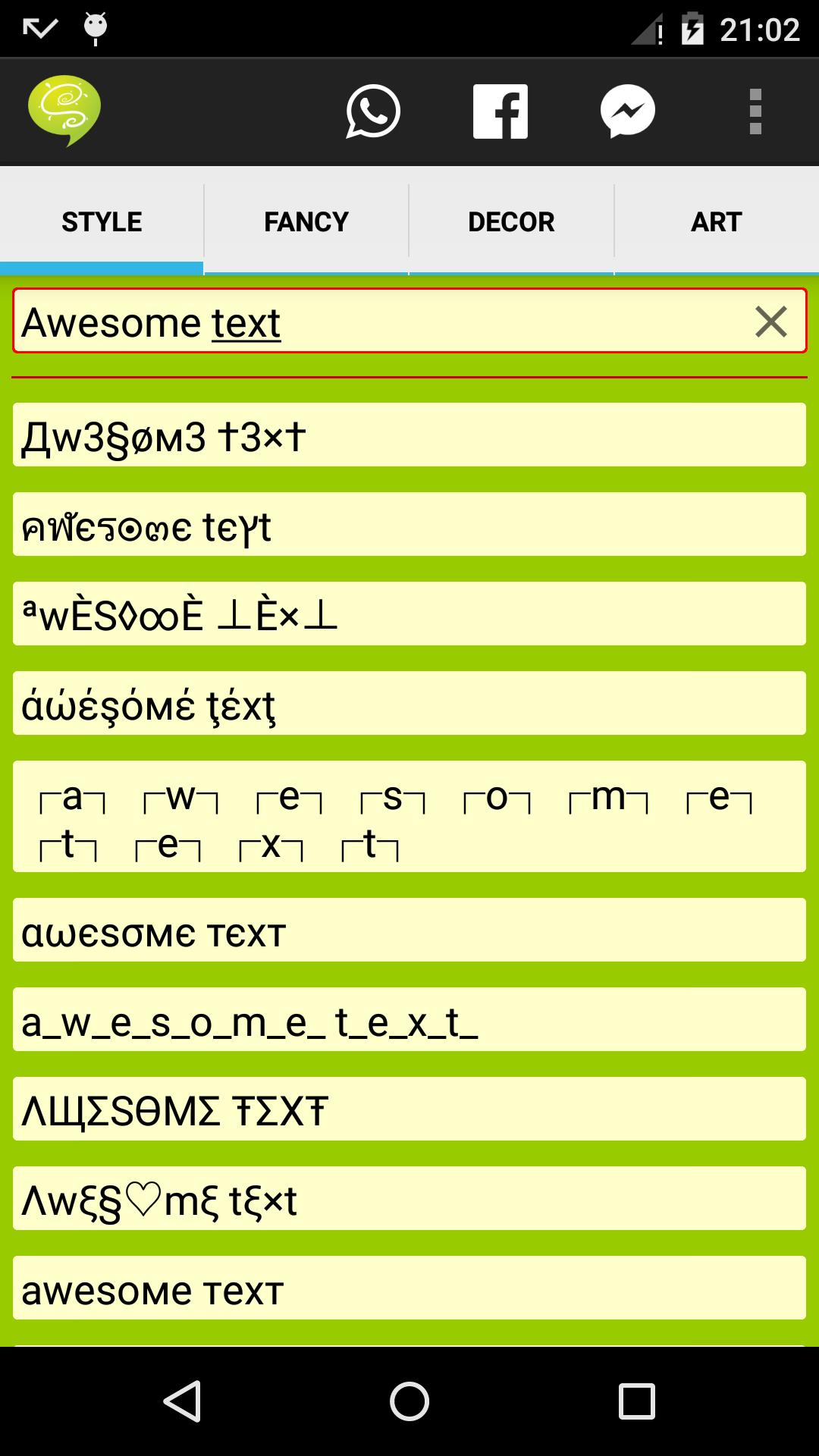This screenshot has height=1456, width=819.
Task: Pick the ΛЩΣSΘMΣ ŦΣXŦ style
Action: point(409,1109)
